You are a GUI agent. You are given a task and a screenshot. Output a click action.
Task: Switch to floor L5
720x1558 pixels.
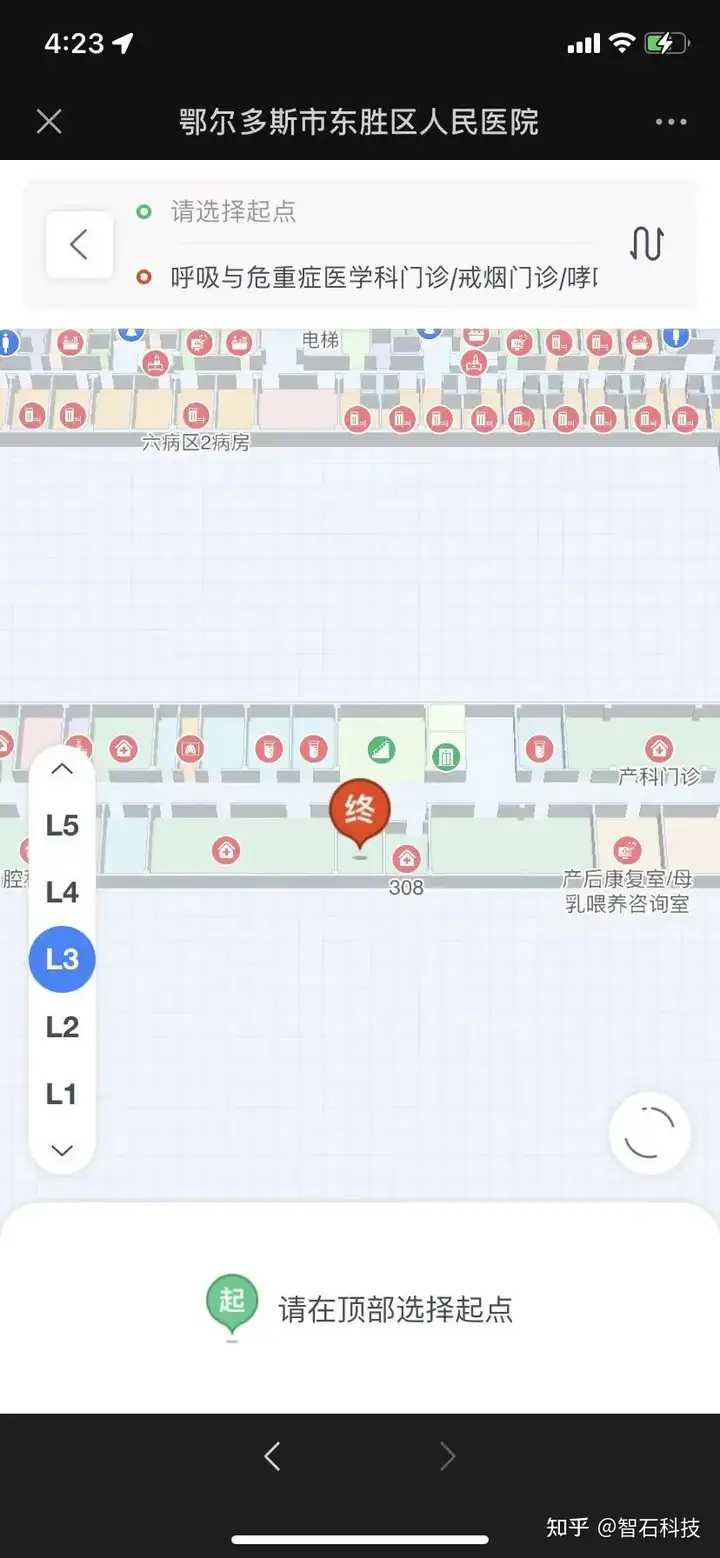[62, 825]
